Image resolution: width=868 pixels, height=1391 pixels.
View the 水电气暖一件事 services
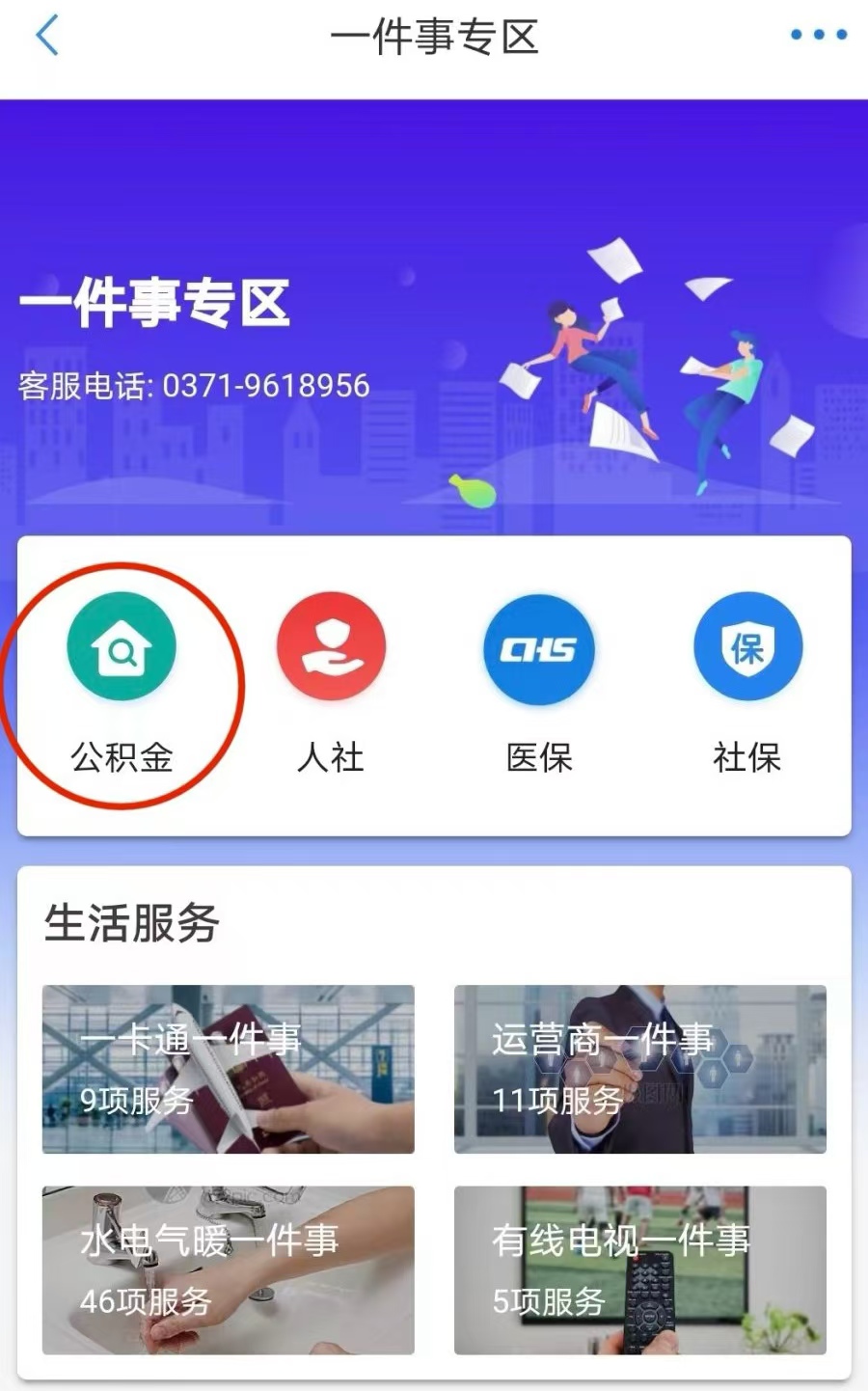229,1269
